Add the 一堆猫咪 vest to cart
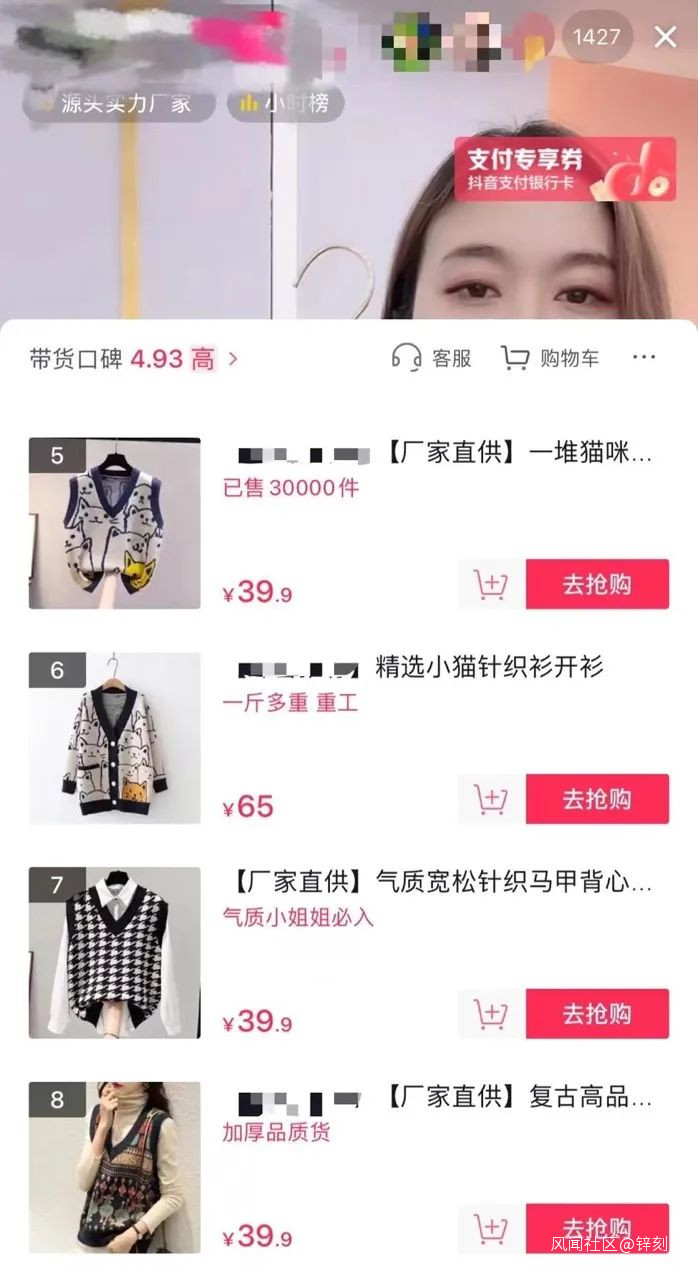Viewport: 698px width, 1267px height. pyautogui.click(x=491, y=585)
